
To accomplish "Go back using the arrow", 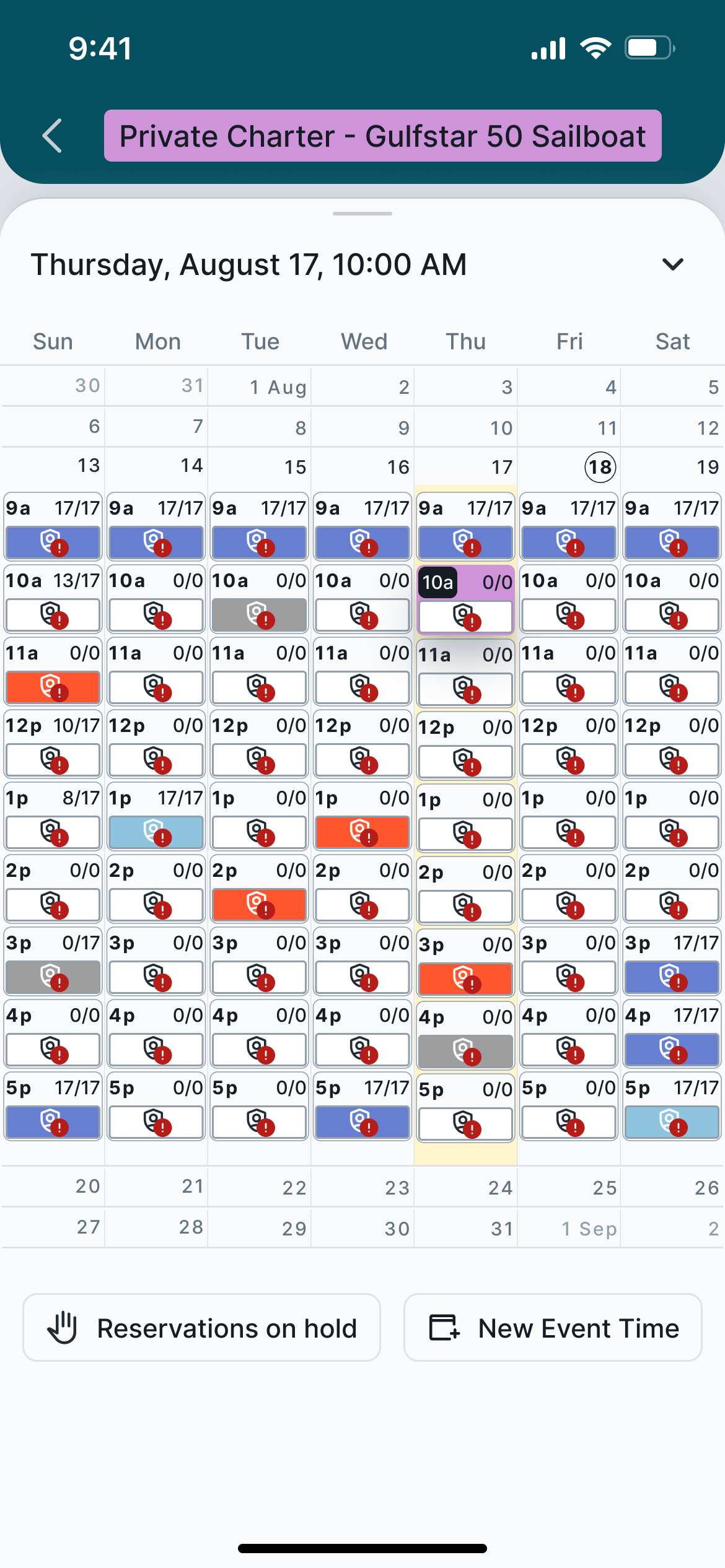I will (x=53, y=136).
